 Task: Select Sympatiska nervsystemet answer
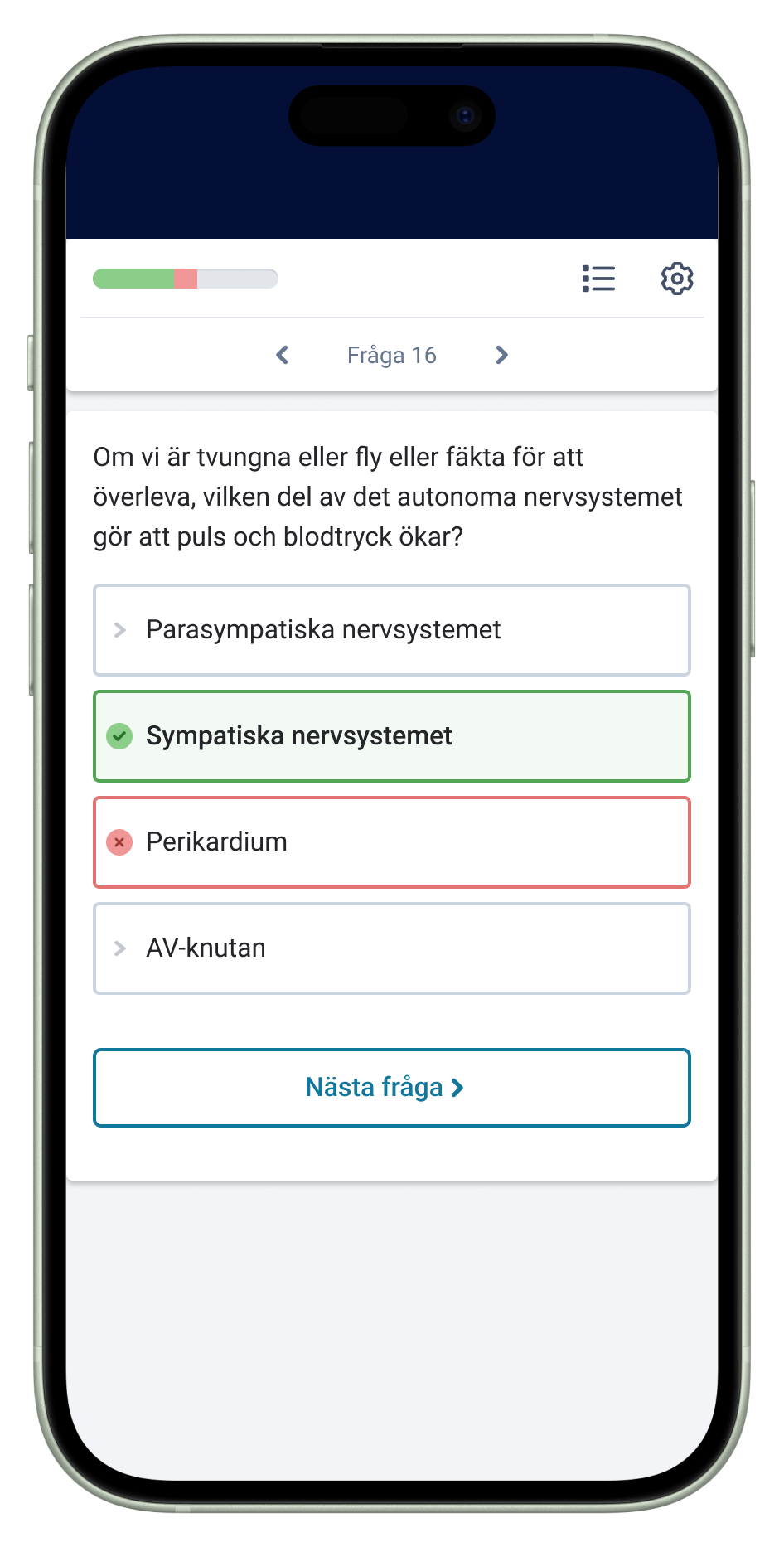tap(391, 736)
